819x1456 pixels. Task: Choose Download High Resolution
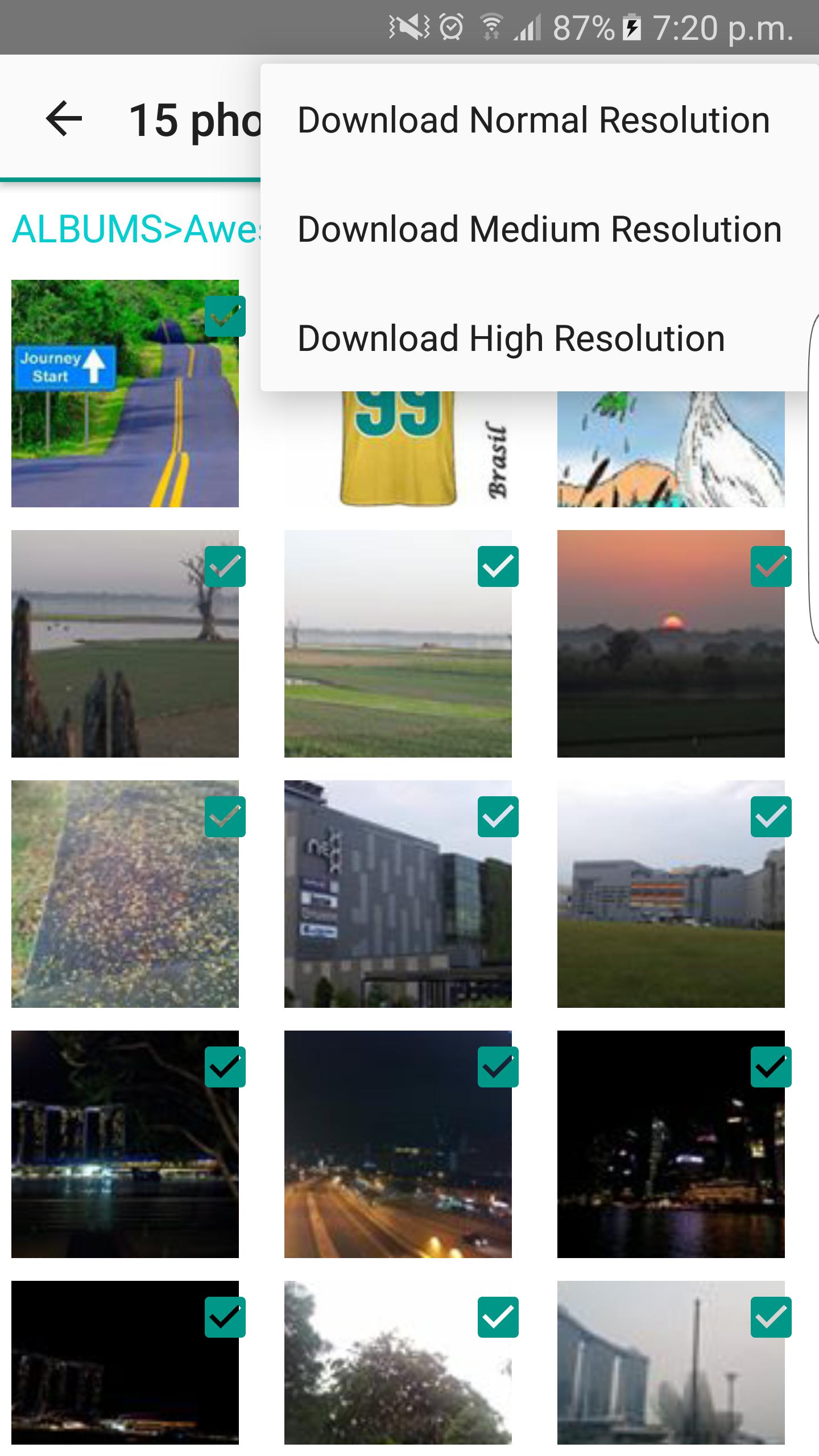[x=511, y=337]
